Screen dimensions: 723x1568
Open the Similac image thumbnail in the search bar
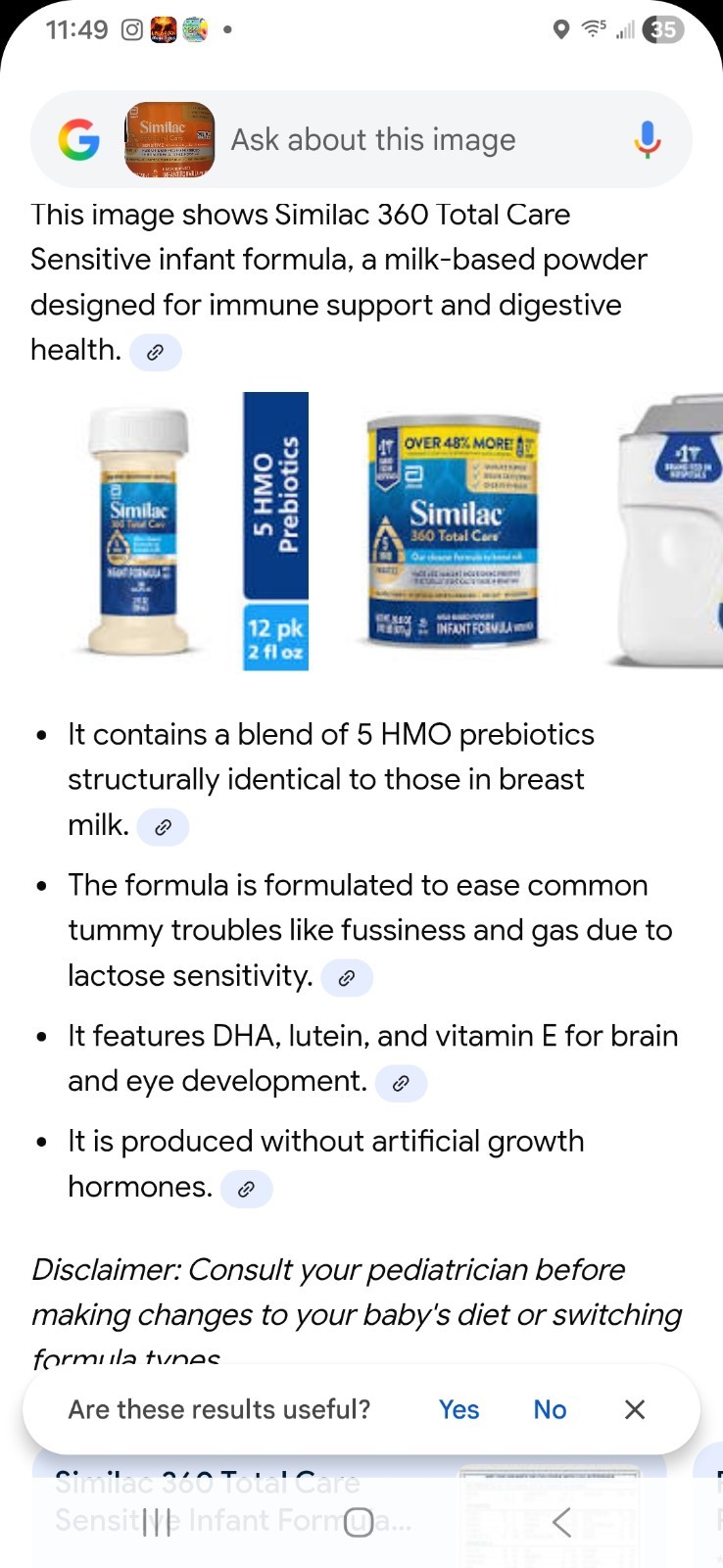(169, 140)
